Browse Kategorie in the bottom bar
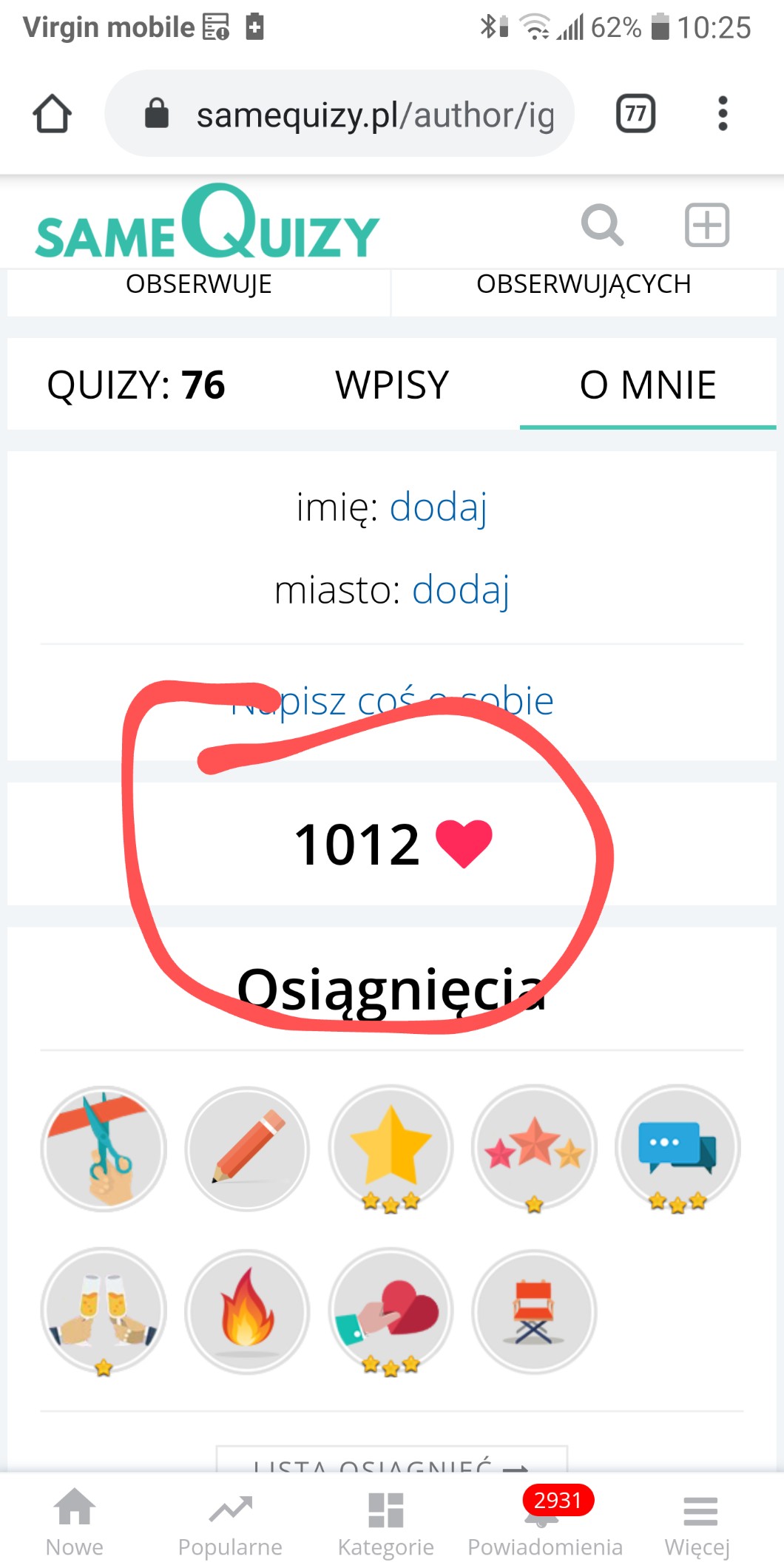 point(385,1522)
